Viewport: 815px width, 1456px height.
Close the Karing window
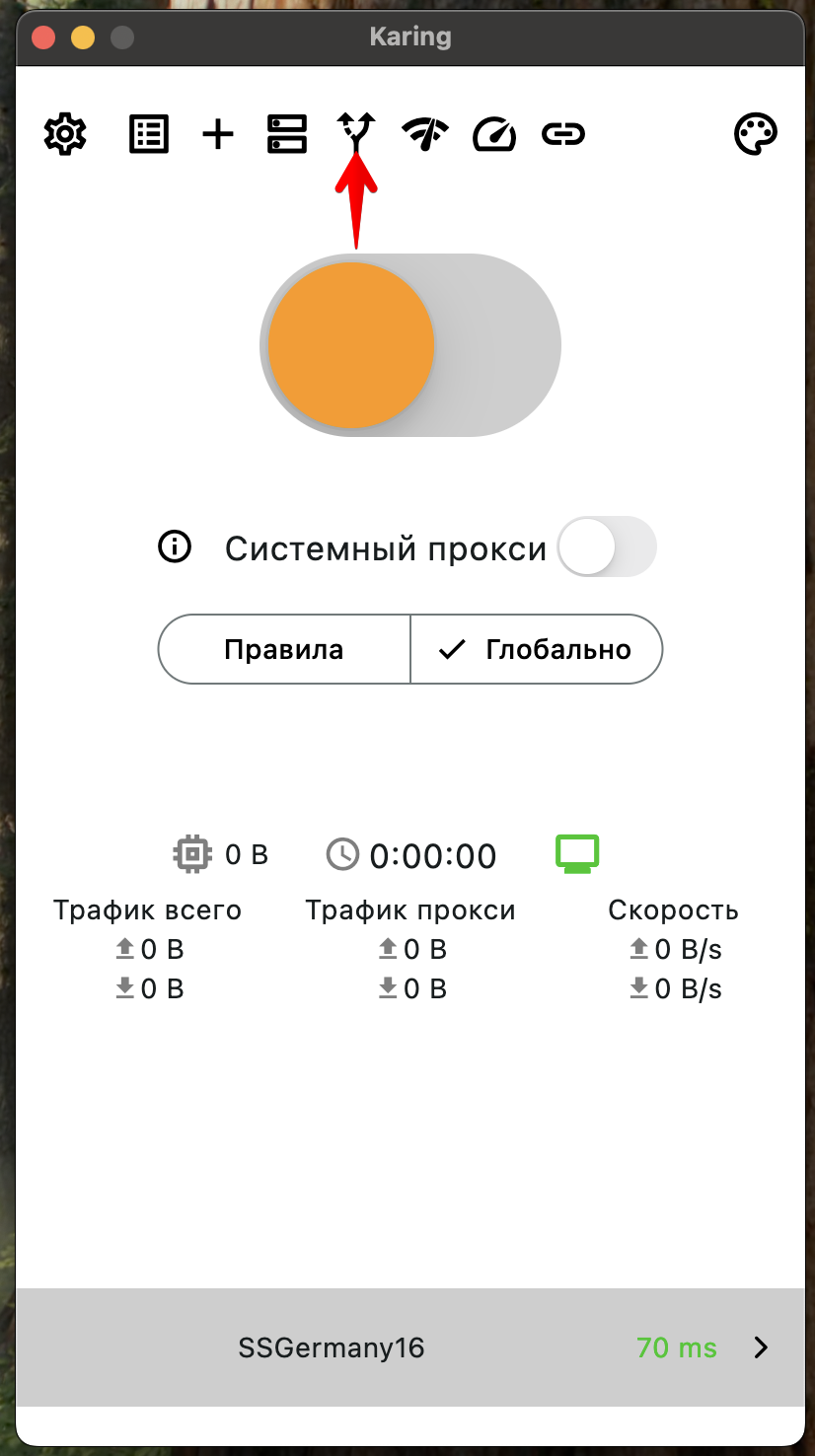(x=43, y=38)
